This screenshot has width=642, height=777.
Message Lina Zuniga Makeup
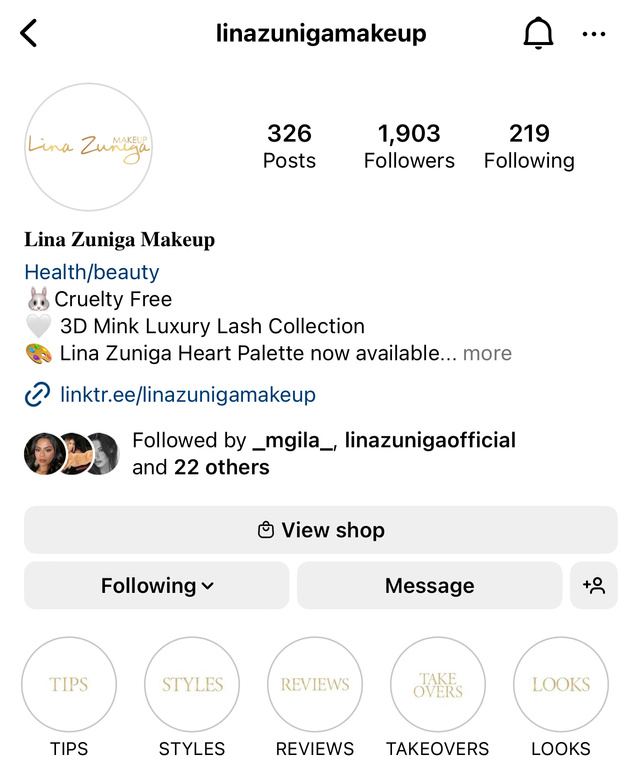[x=429, y=586]
